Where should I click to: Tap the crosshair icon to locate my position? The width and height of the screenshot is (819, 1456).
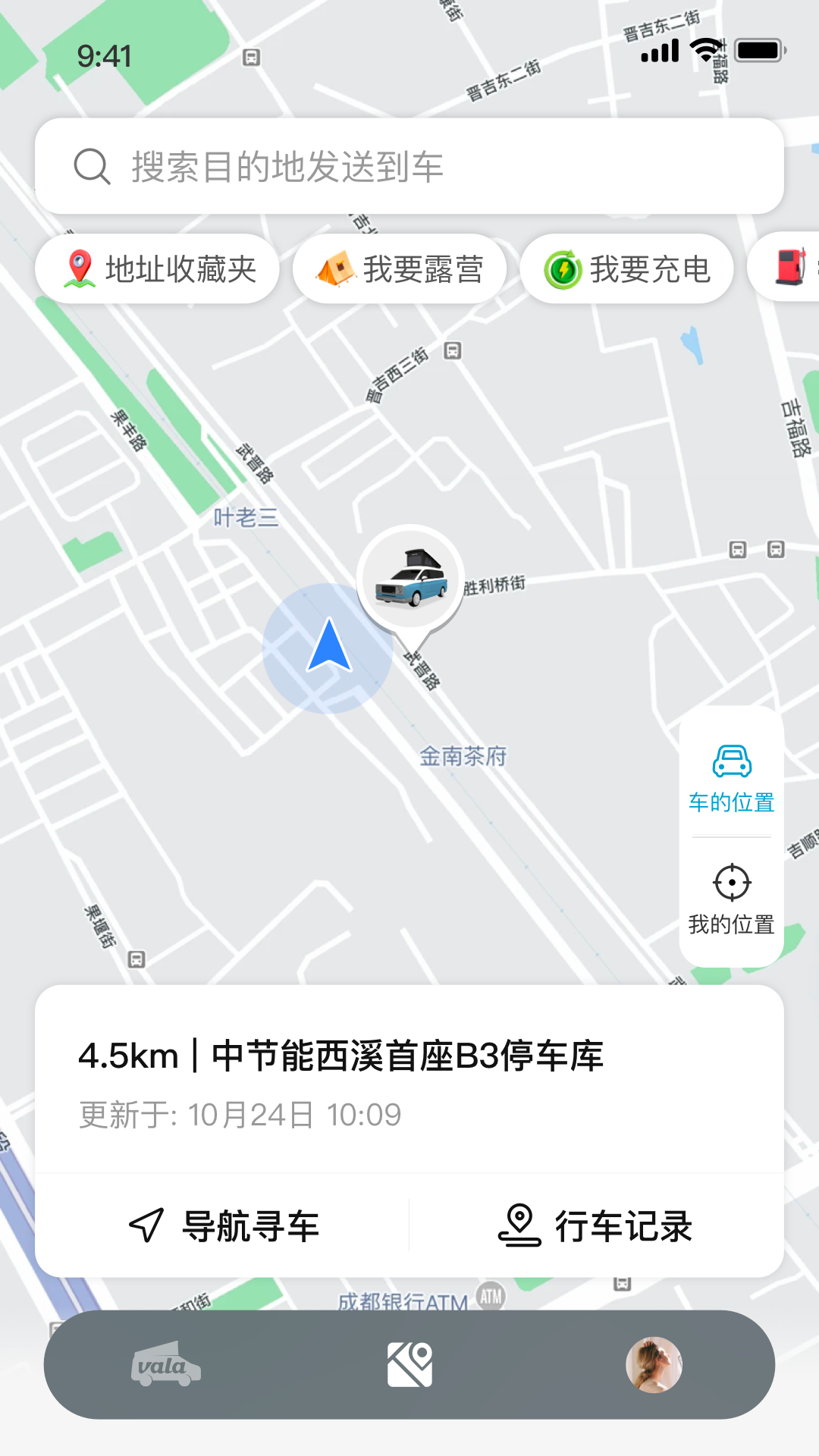point(730,882)
